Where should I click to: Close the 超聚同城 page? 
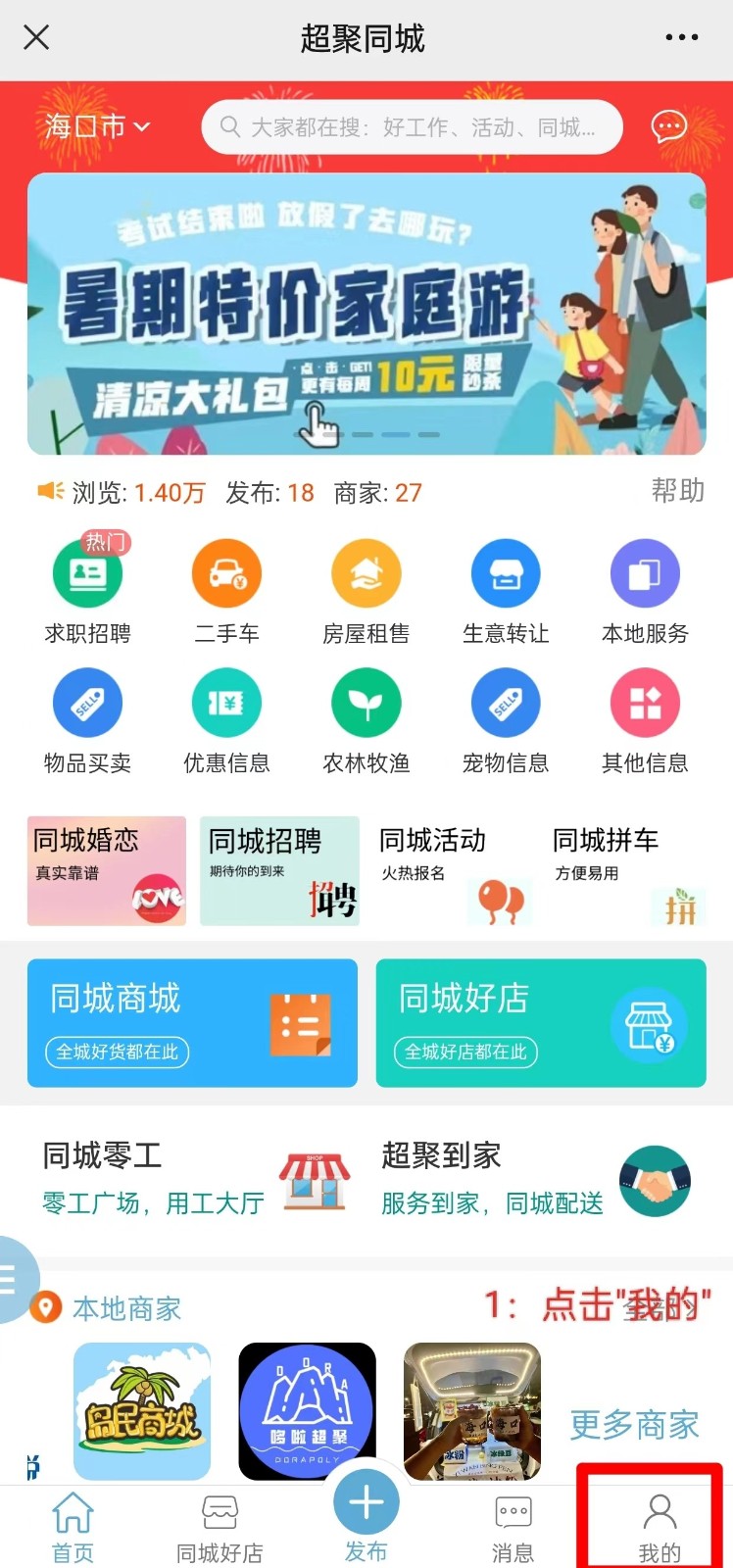36,38
